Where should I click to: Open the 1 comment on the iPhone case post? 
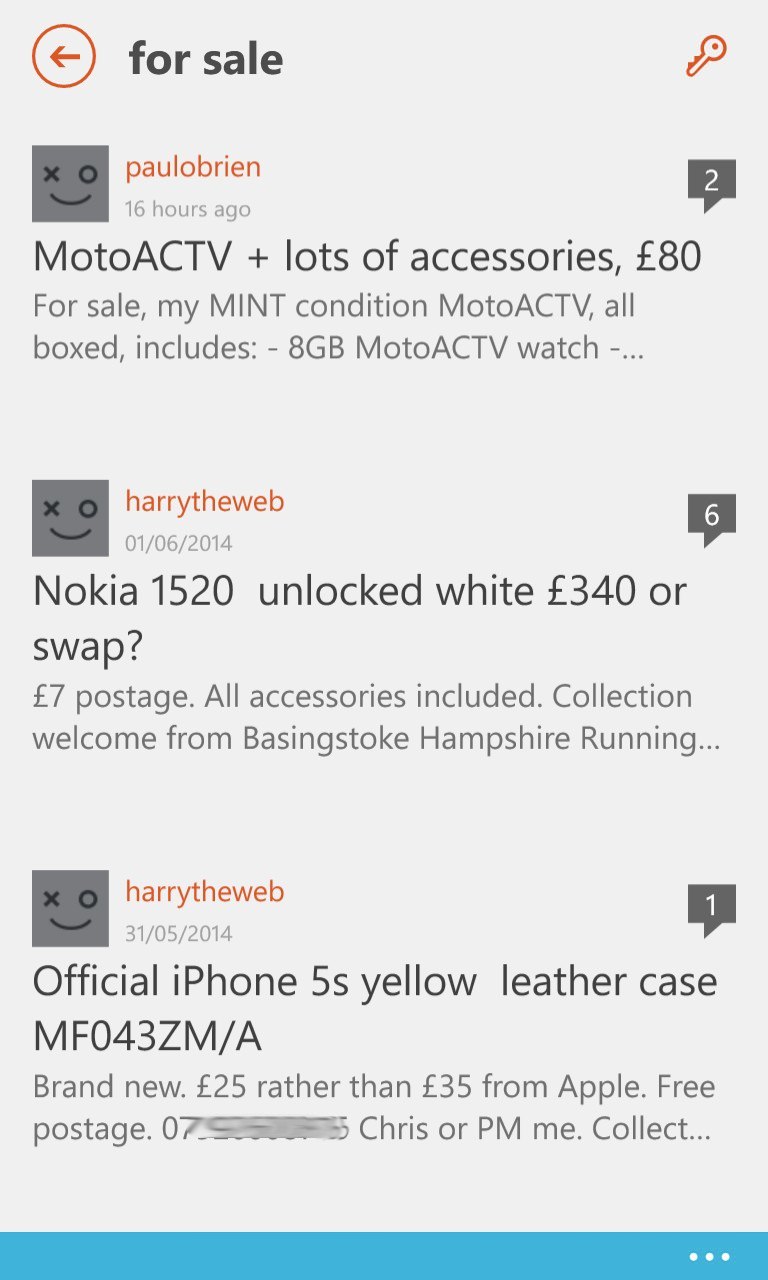(x=712, y=909)
